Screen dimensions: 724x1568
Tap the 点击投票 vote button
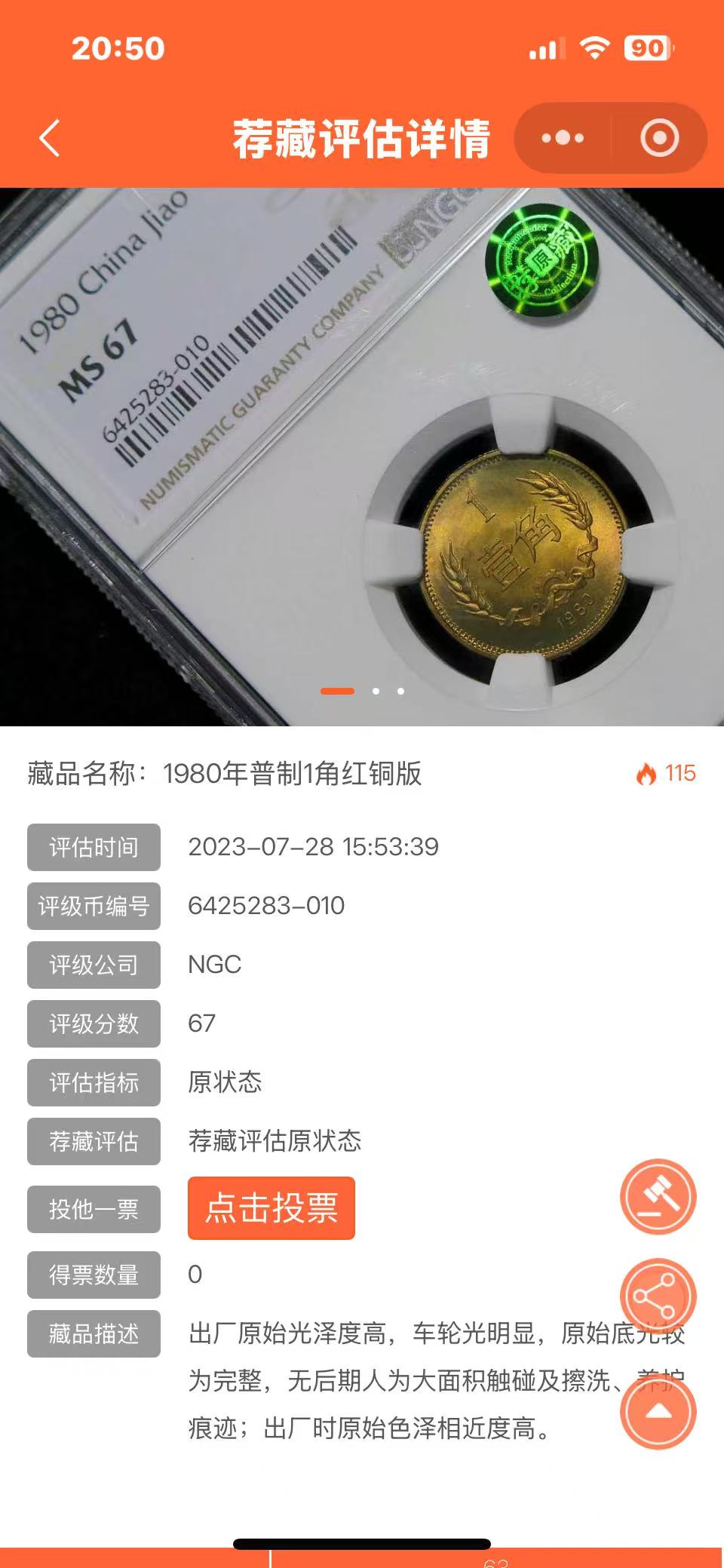pos(271,1208)
